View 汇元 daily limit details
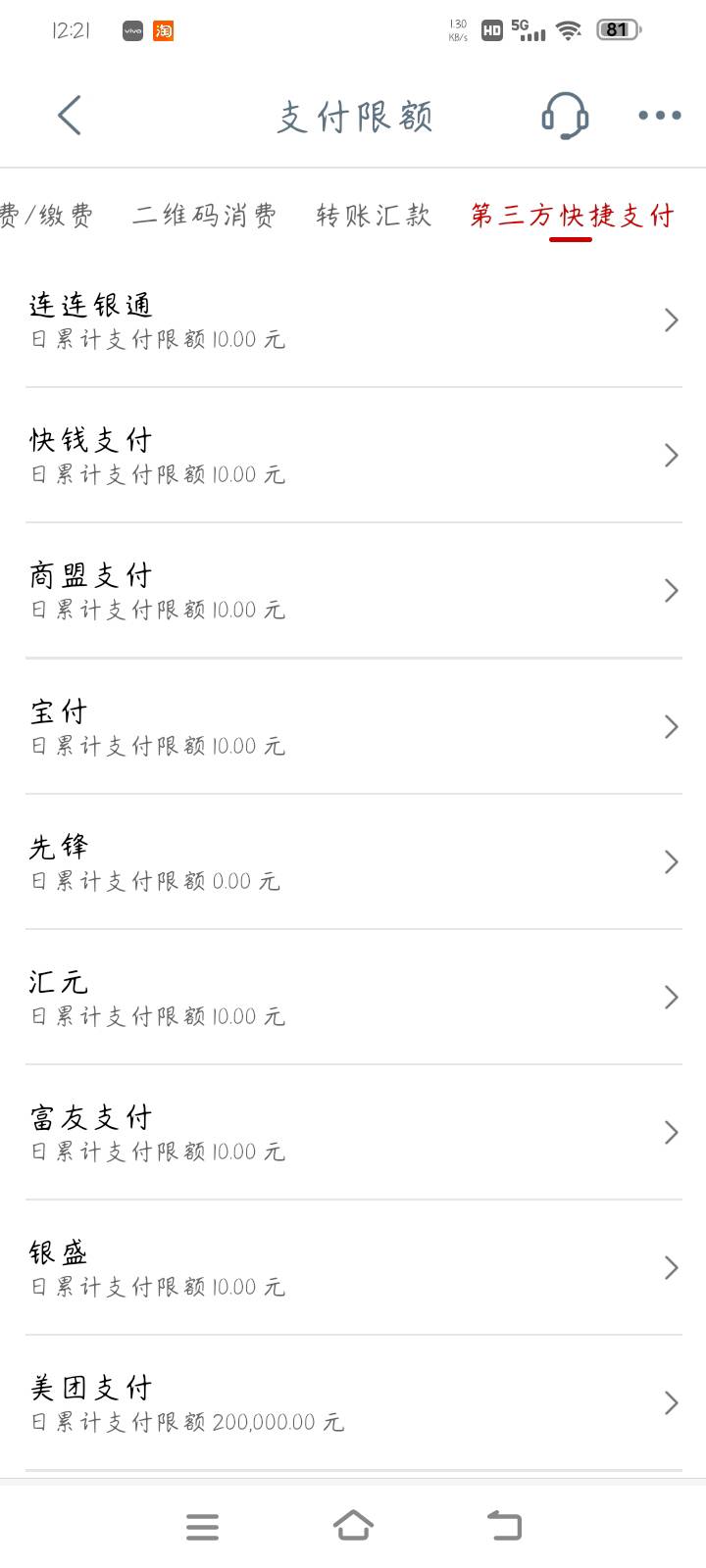This screenshot has height=1568, width=706. [x=353, y=998]
